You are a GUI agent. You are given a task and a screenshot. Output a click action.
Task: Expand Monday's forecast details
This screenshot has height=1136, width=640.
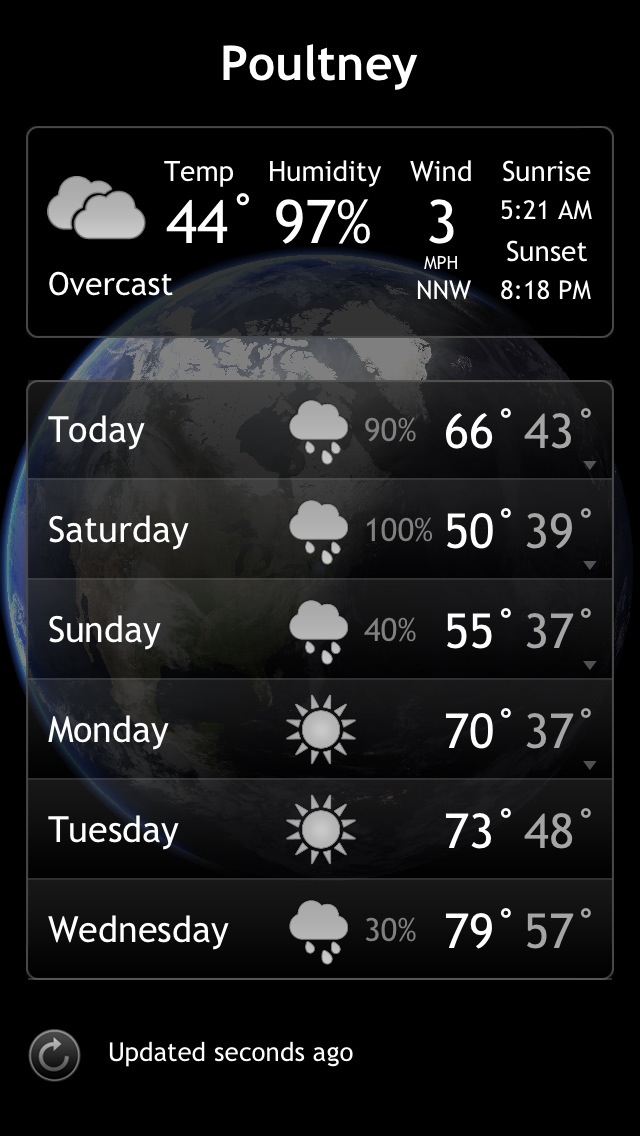tap(320, 730)
